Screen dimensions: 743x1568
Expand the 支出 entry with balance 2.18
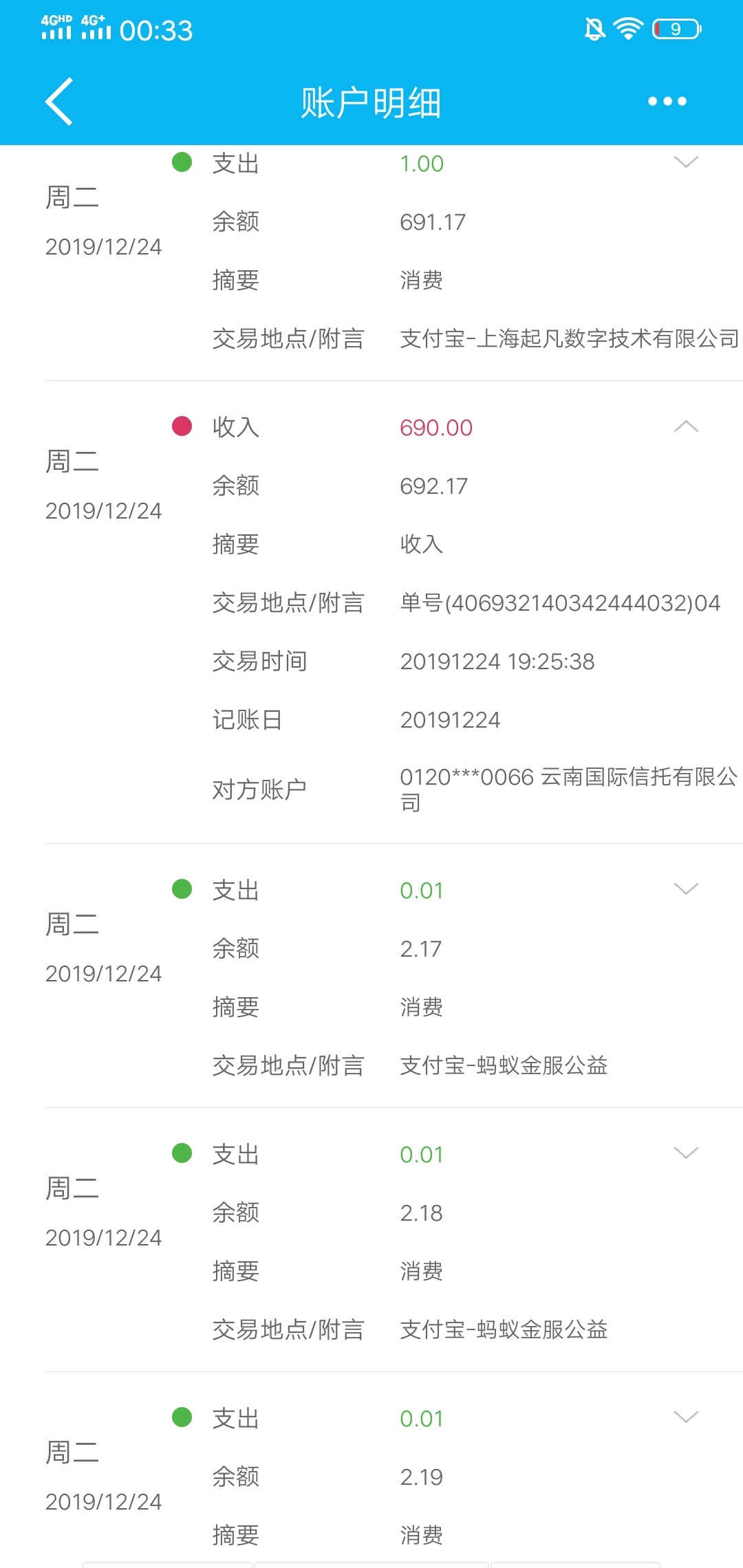click(x=686, y=1153)
